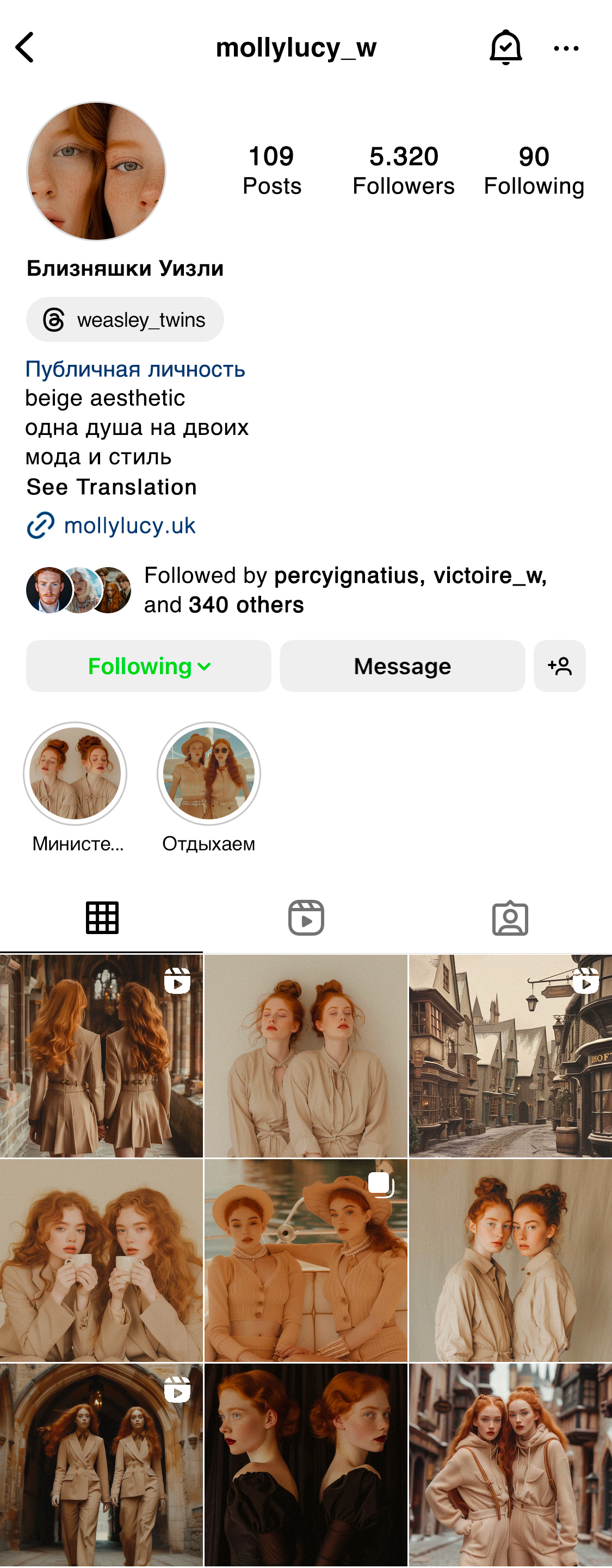Open the 5.320 Followers list
612x1568 pixels.
point(403,170)
